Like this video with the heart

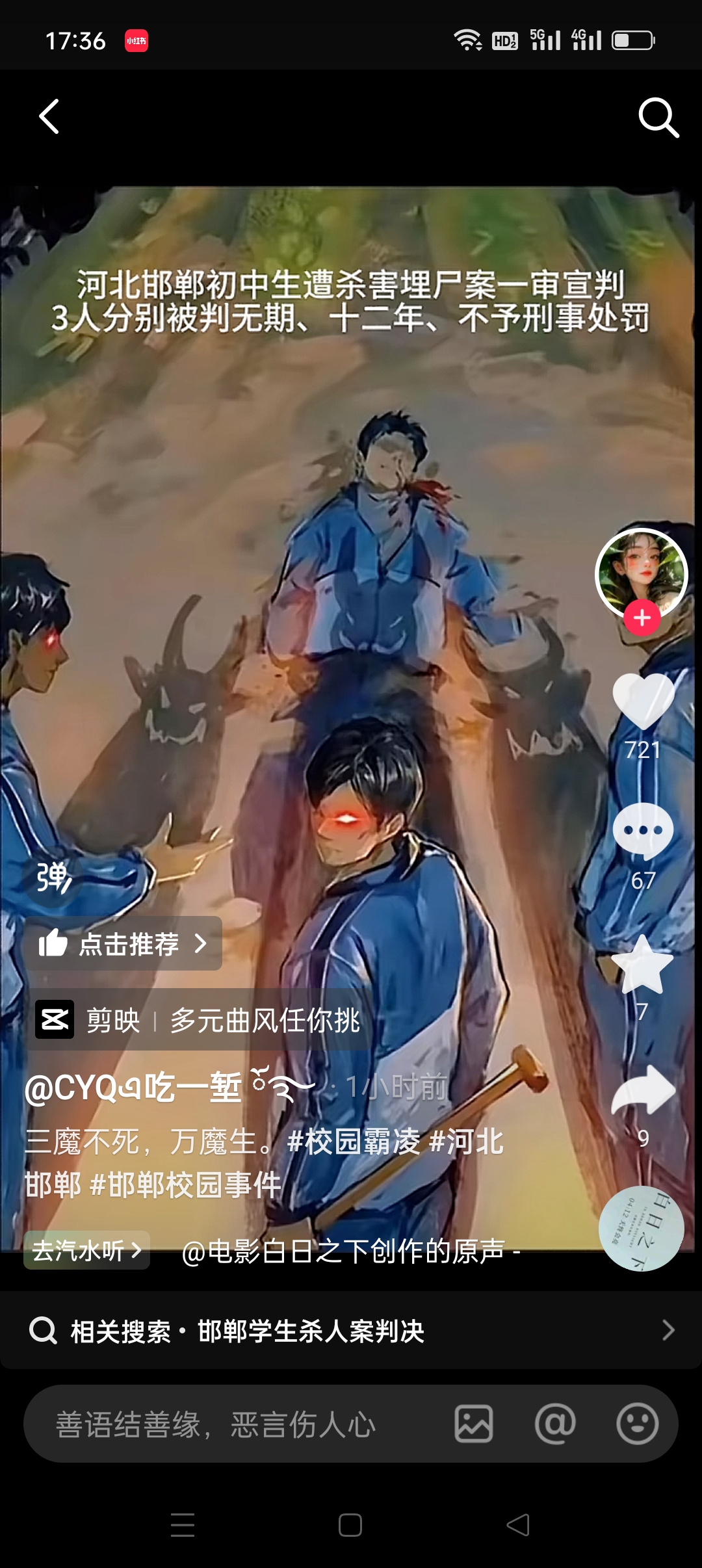(643, 702)
